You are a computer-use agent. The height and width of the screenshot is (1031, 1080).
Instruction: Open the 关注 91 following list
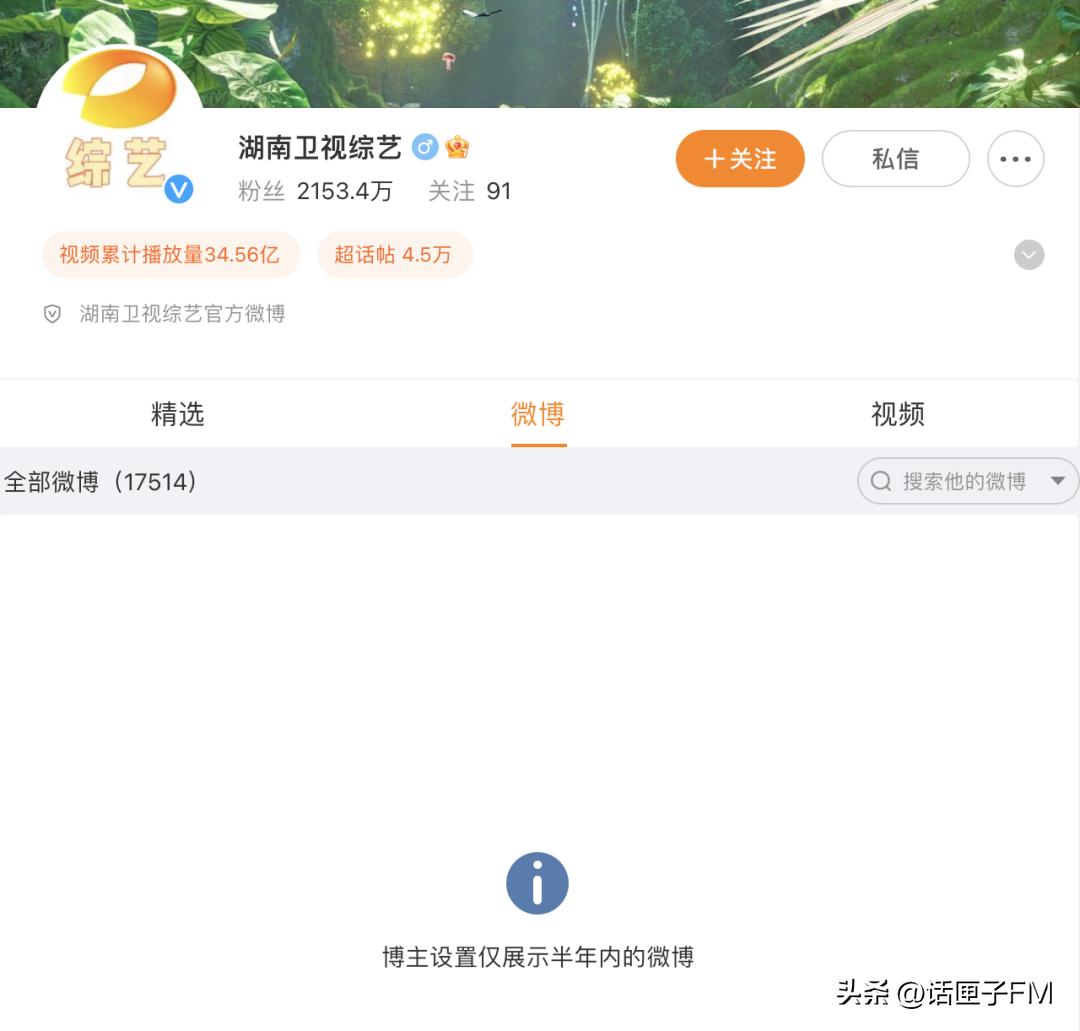(x=469, y=191)
